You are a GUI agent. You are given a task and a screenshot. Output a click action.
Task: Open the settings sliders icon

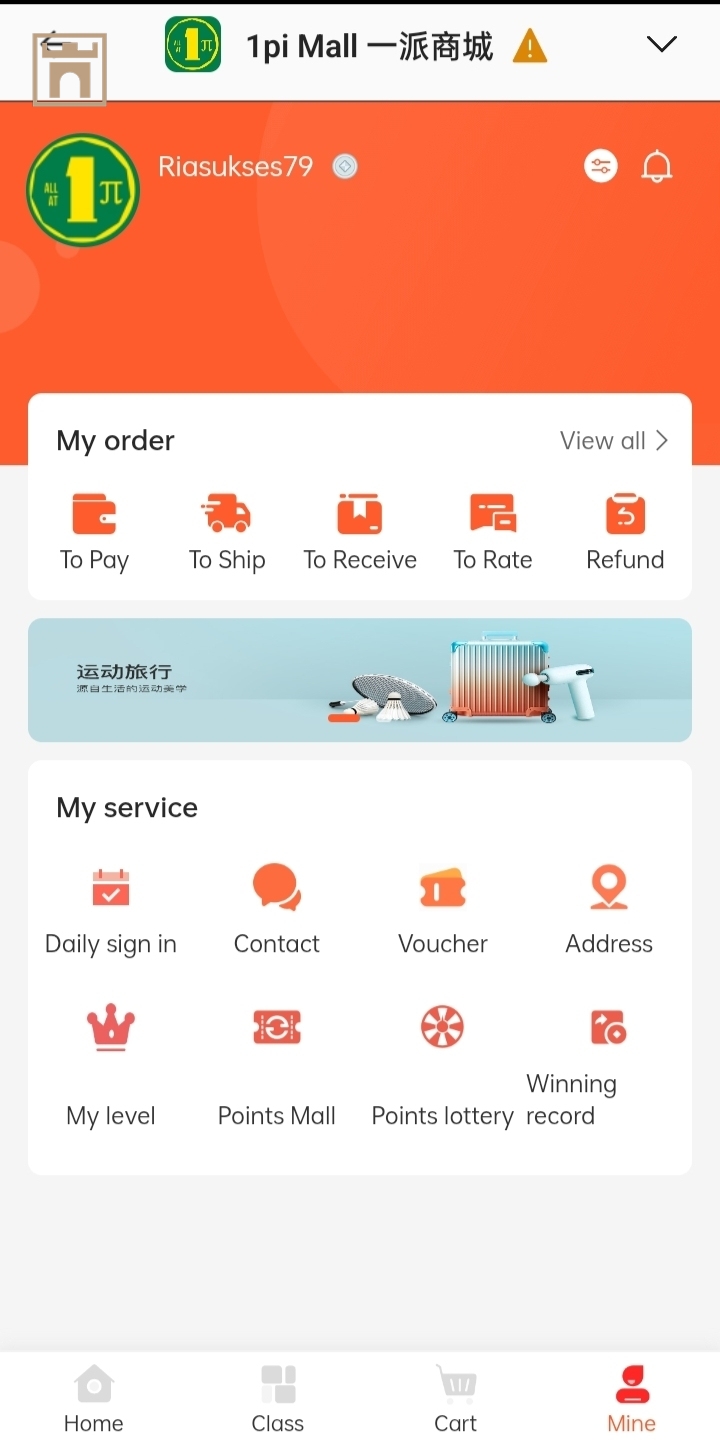tap(601, 166)
